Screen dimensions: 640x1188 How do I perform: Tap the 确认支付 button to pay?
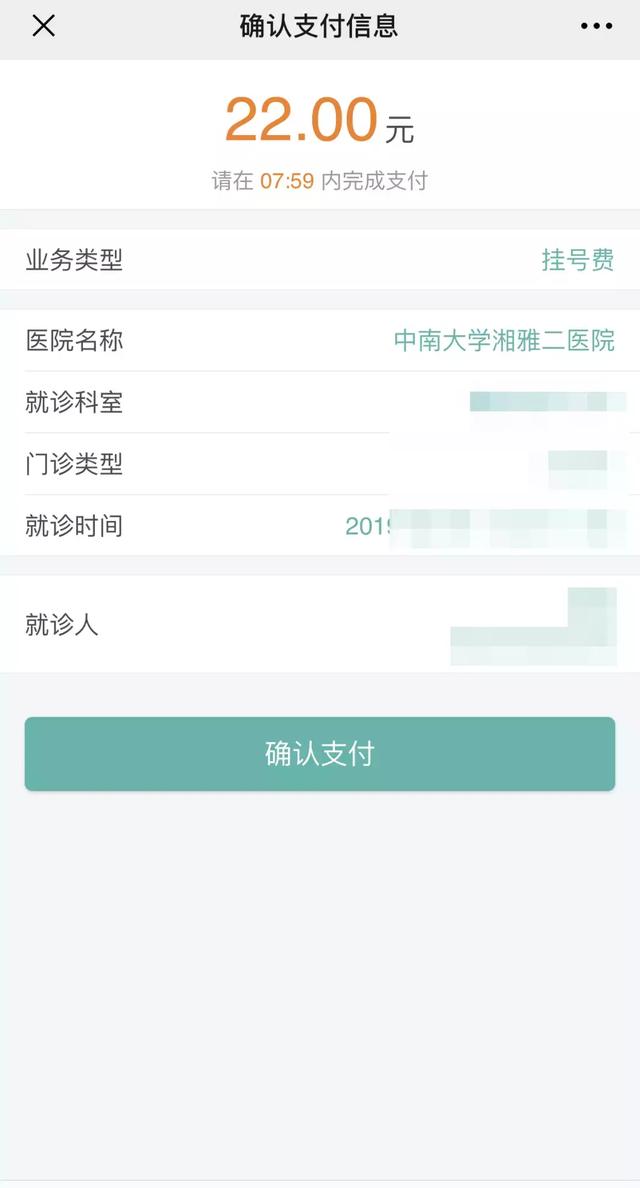pyautogui.click(x=320, y=754)
